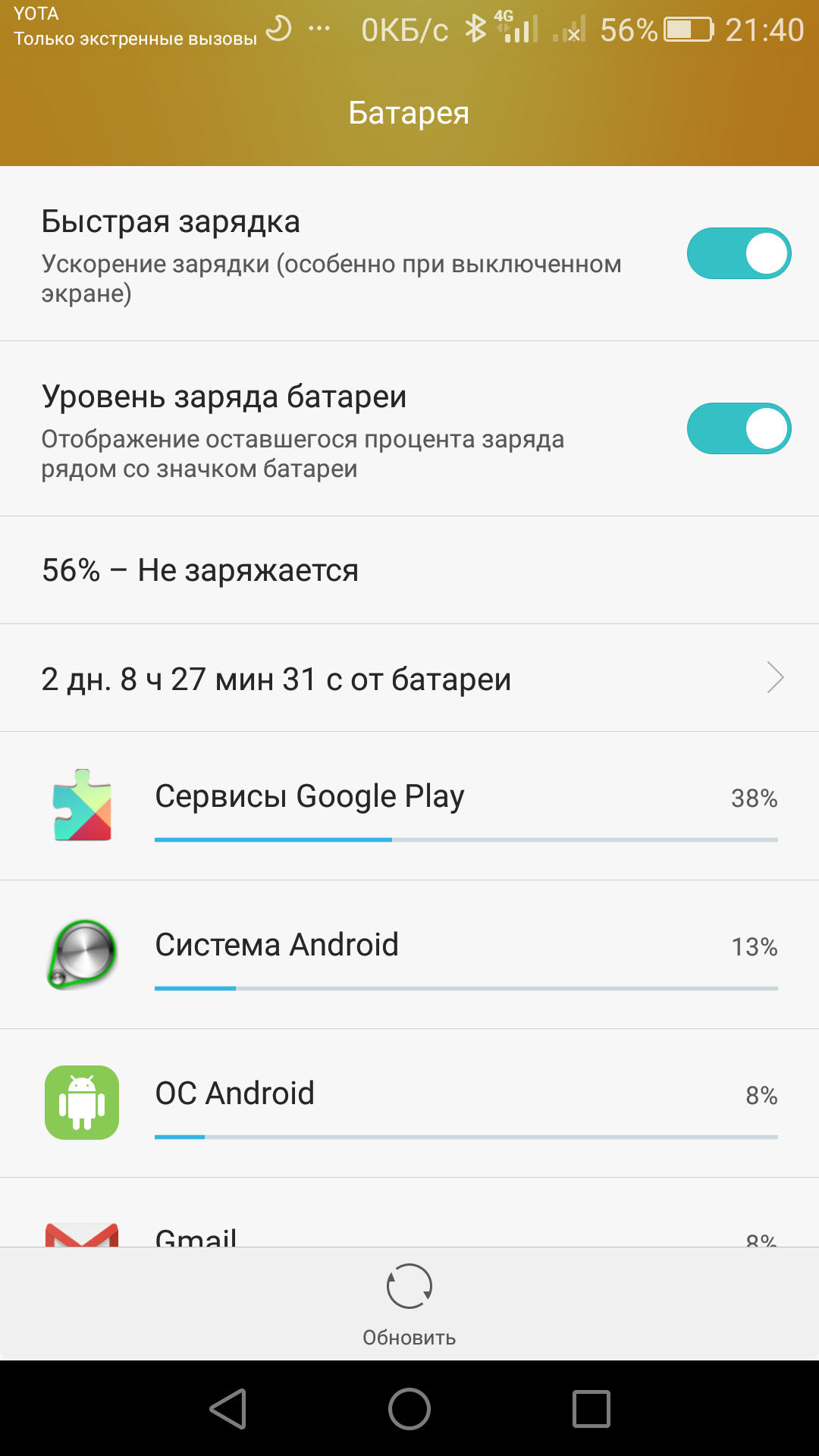
Task: Open Система Android usage details
Action: (409, 954)
